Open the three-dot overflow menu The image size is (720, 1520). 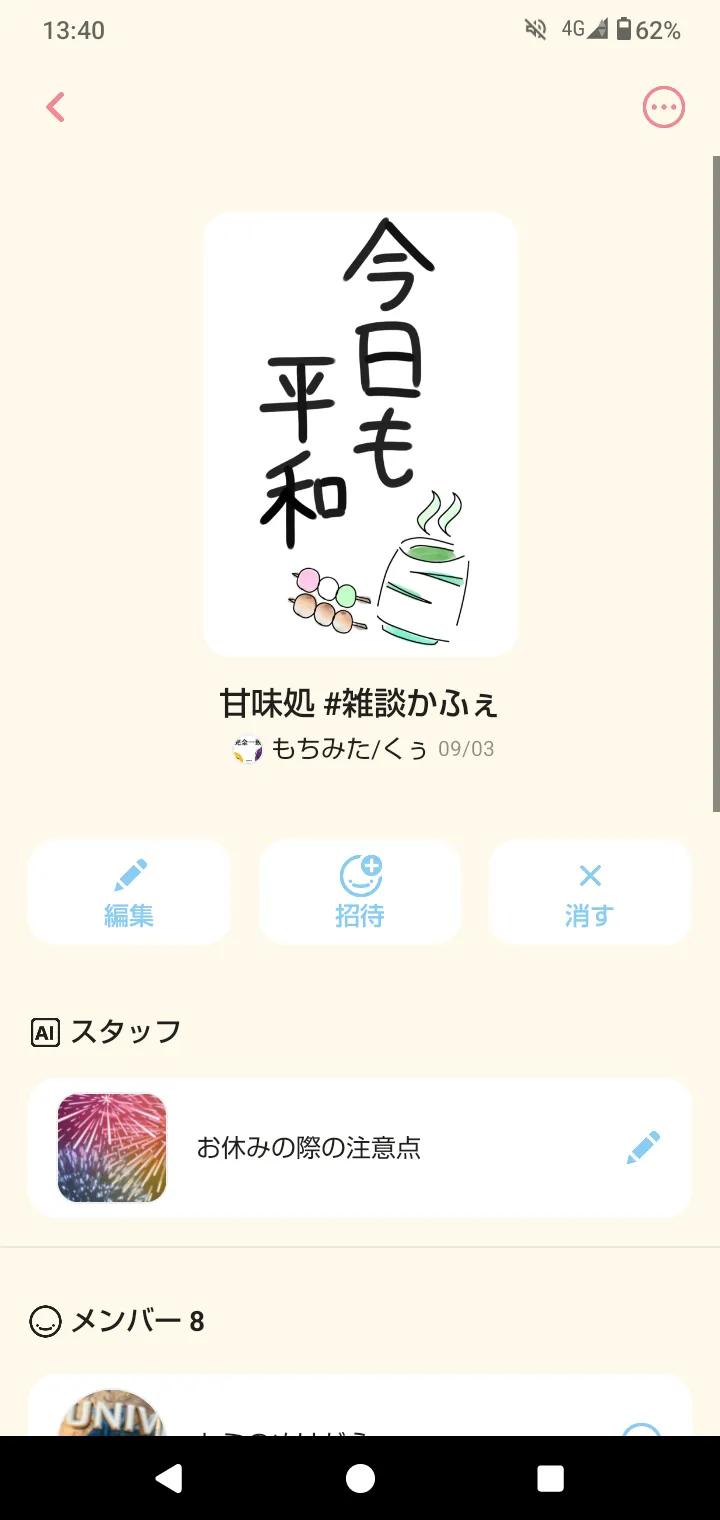pyautogui.click(x=663, y=107)
